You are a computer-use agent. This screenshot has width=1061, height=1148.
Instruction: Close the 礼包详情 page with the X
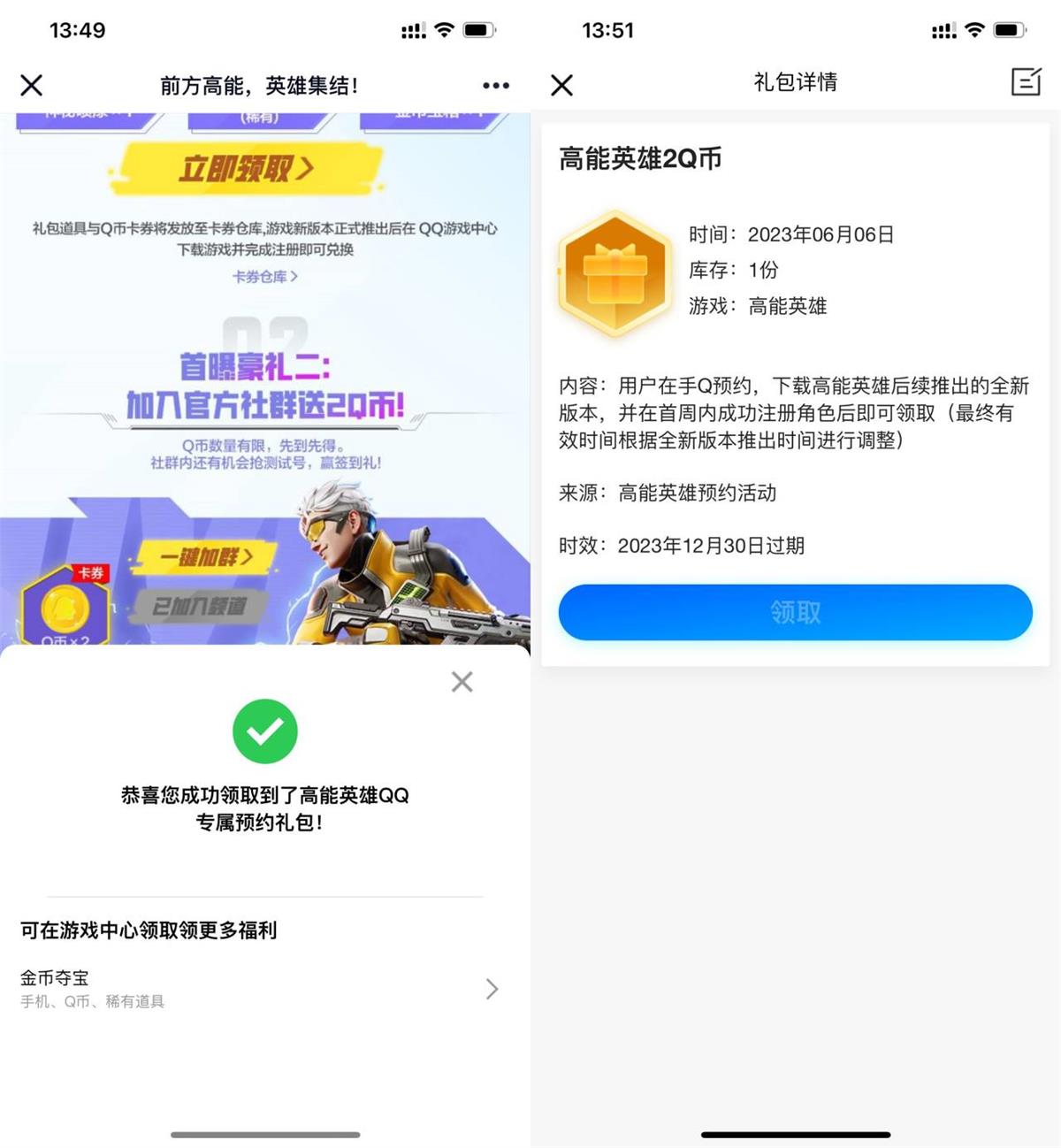561,84
